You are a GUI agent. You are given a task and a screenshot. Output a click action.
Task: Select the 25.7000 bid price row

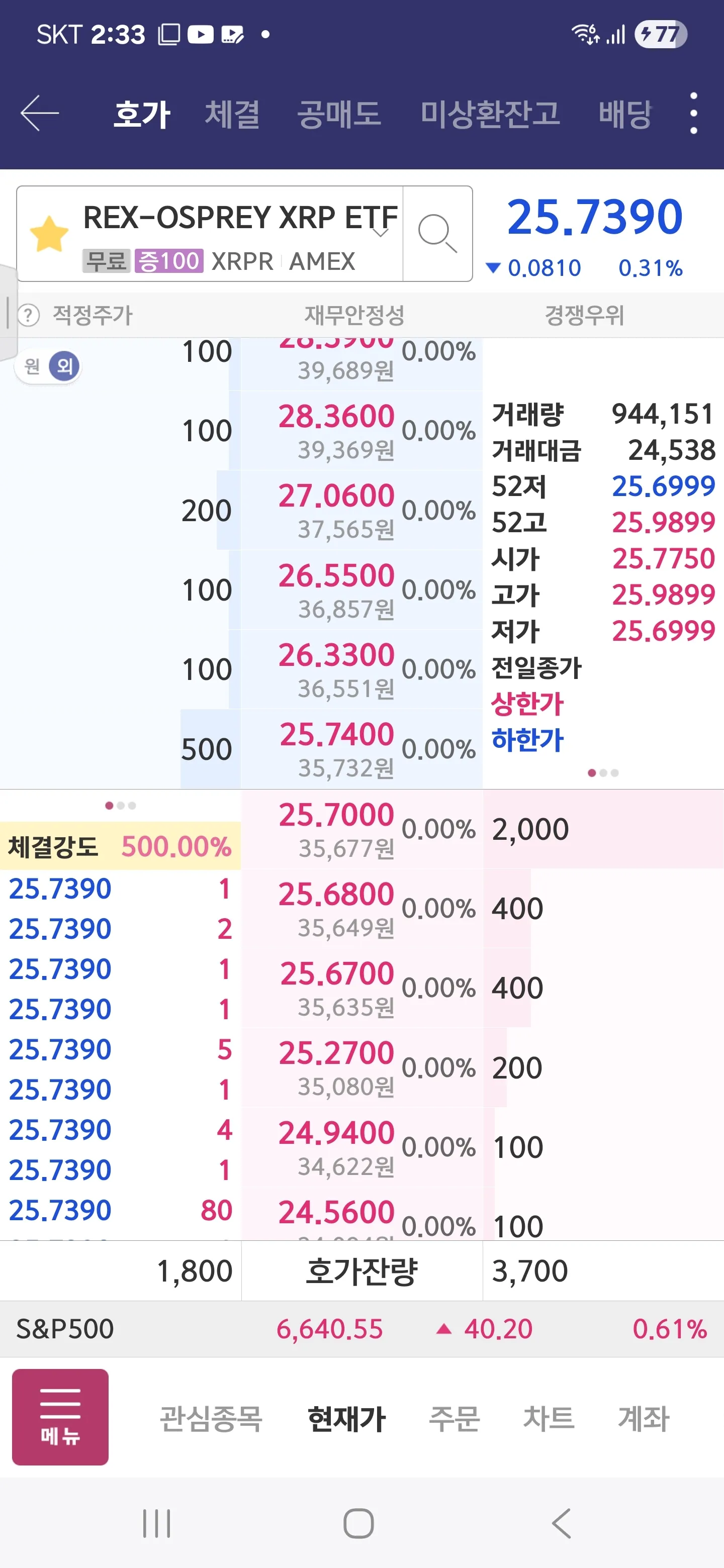(x=337, y=828)
